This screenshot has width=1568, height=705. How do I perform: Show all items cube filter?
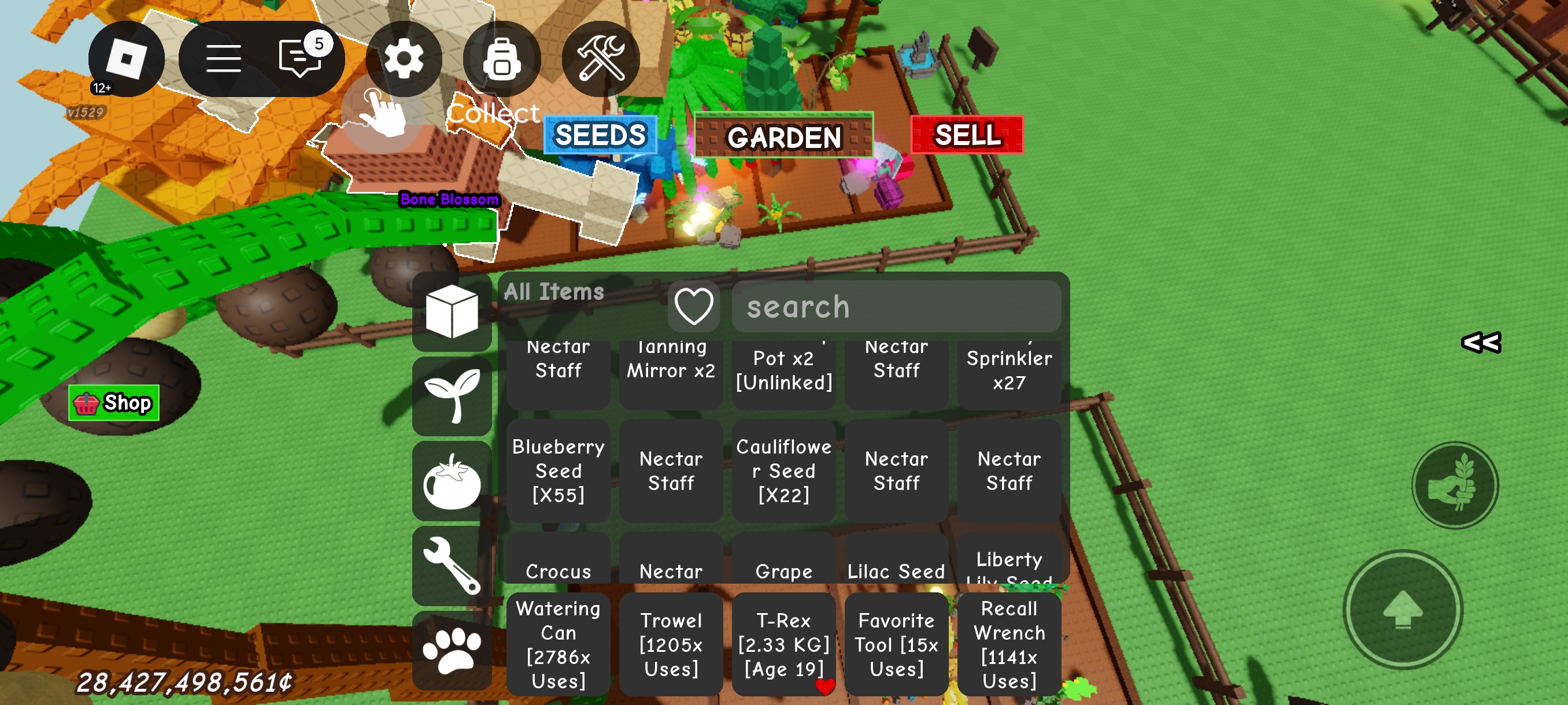(452, 311)
